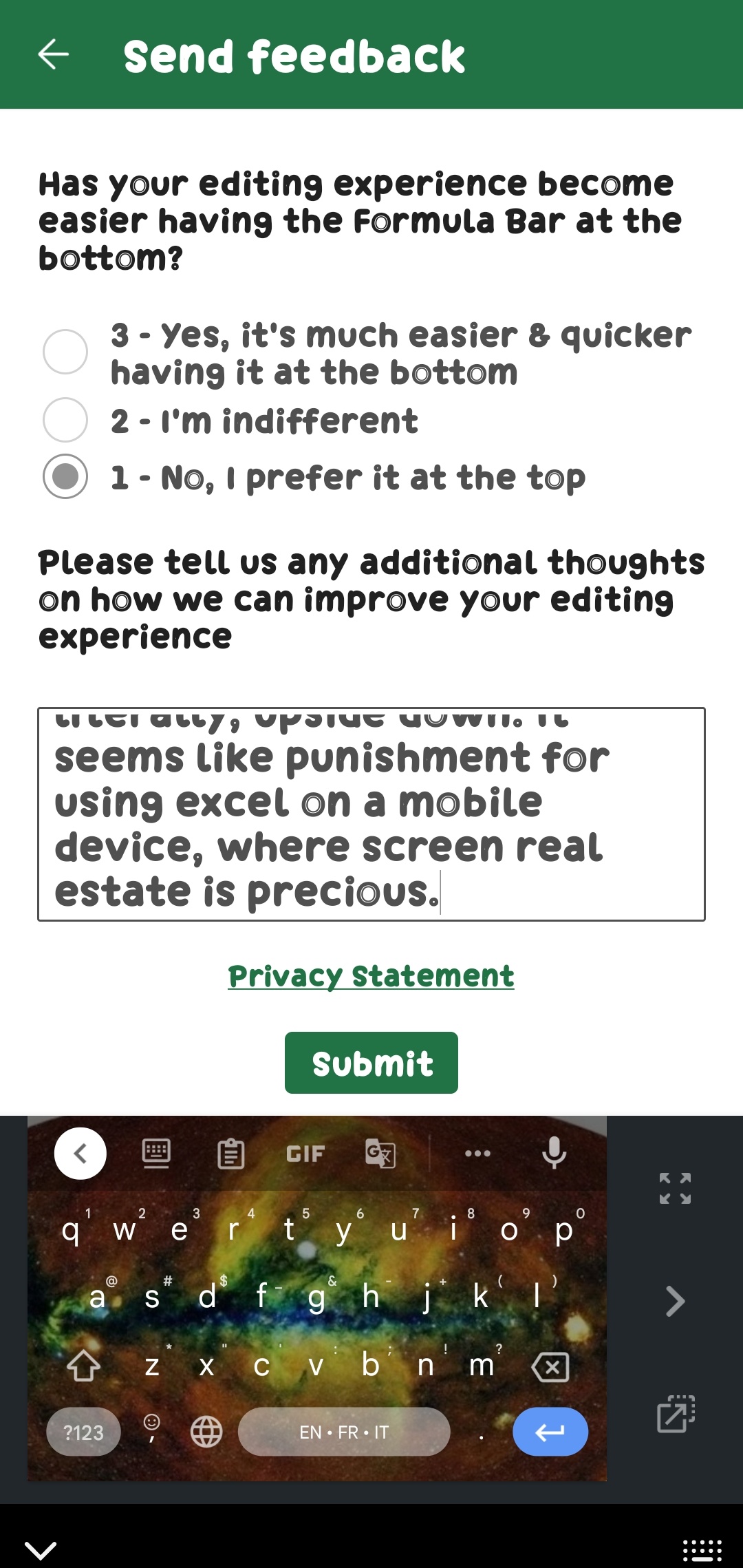Go back from Send feedback
Image resolution: width=743 pixels, height=1568 pixels.
54,54
